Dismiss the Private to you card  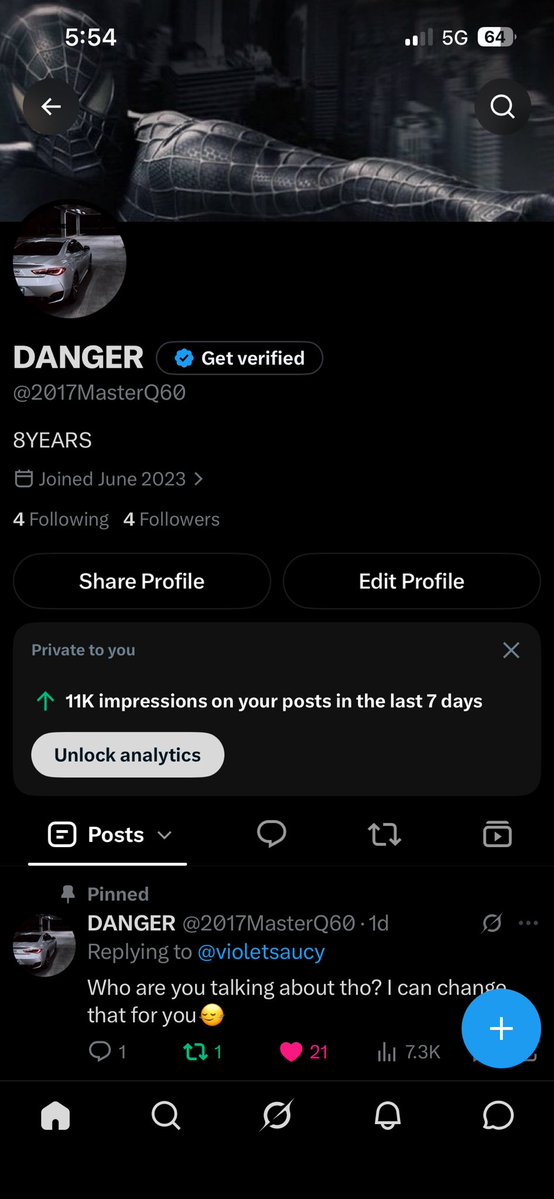click(511, 650)
